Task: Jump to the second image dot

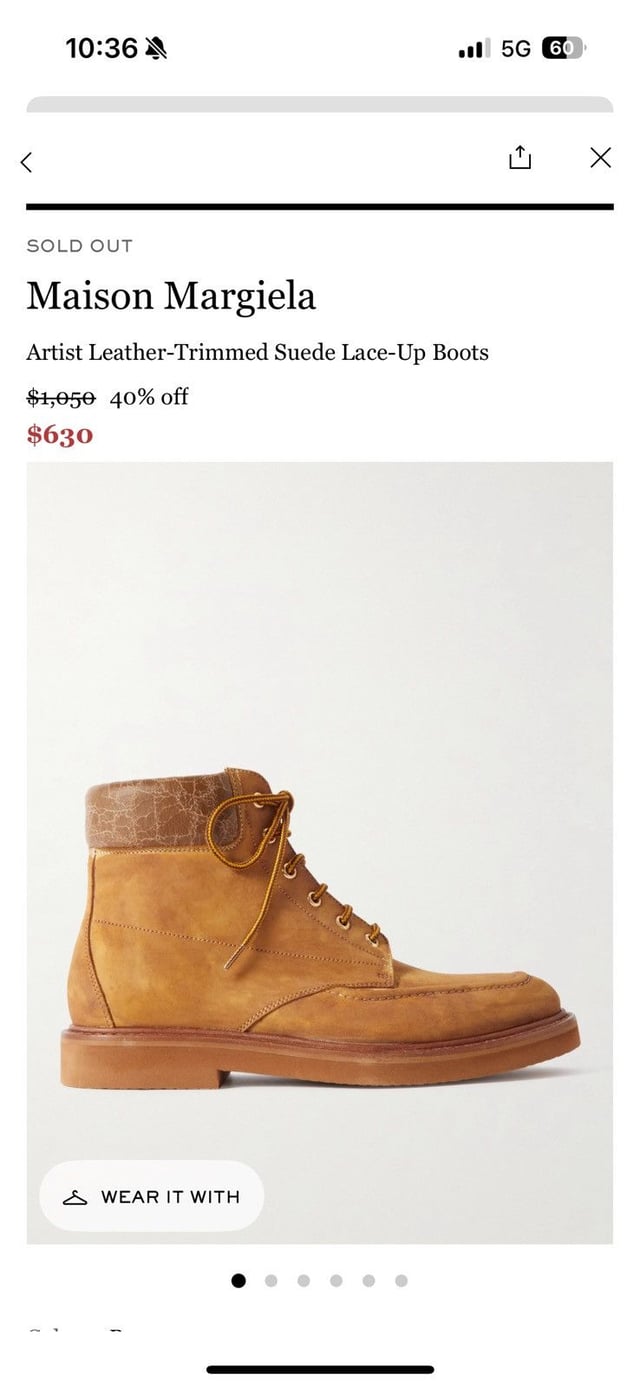Action: click(x=270, y=1280)
